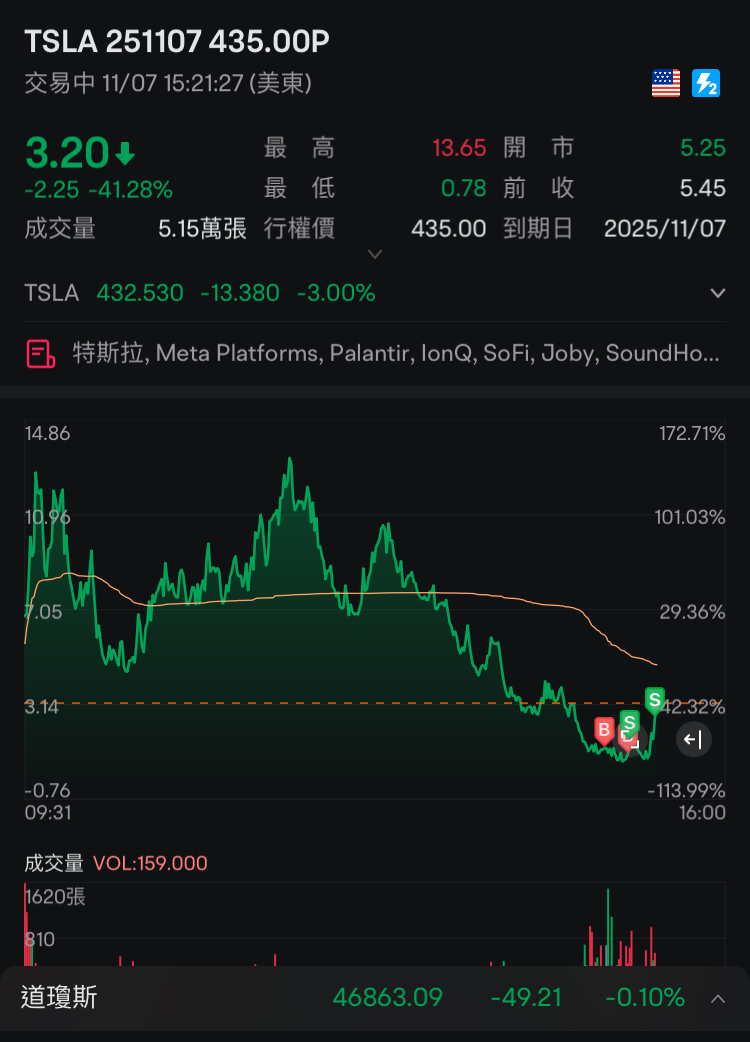
Task: Expand the option details chevron below 行權價
Action: coord(374,255)
